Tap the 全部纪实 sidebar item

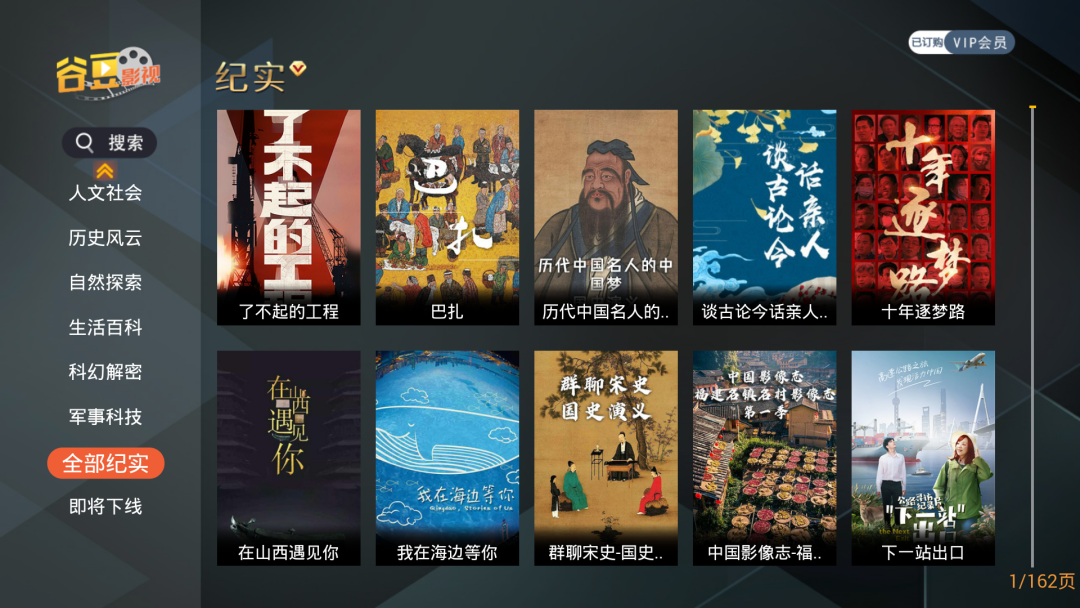(105, 464)
